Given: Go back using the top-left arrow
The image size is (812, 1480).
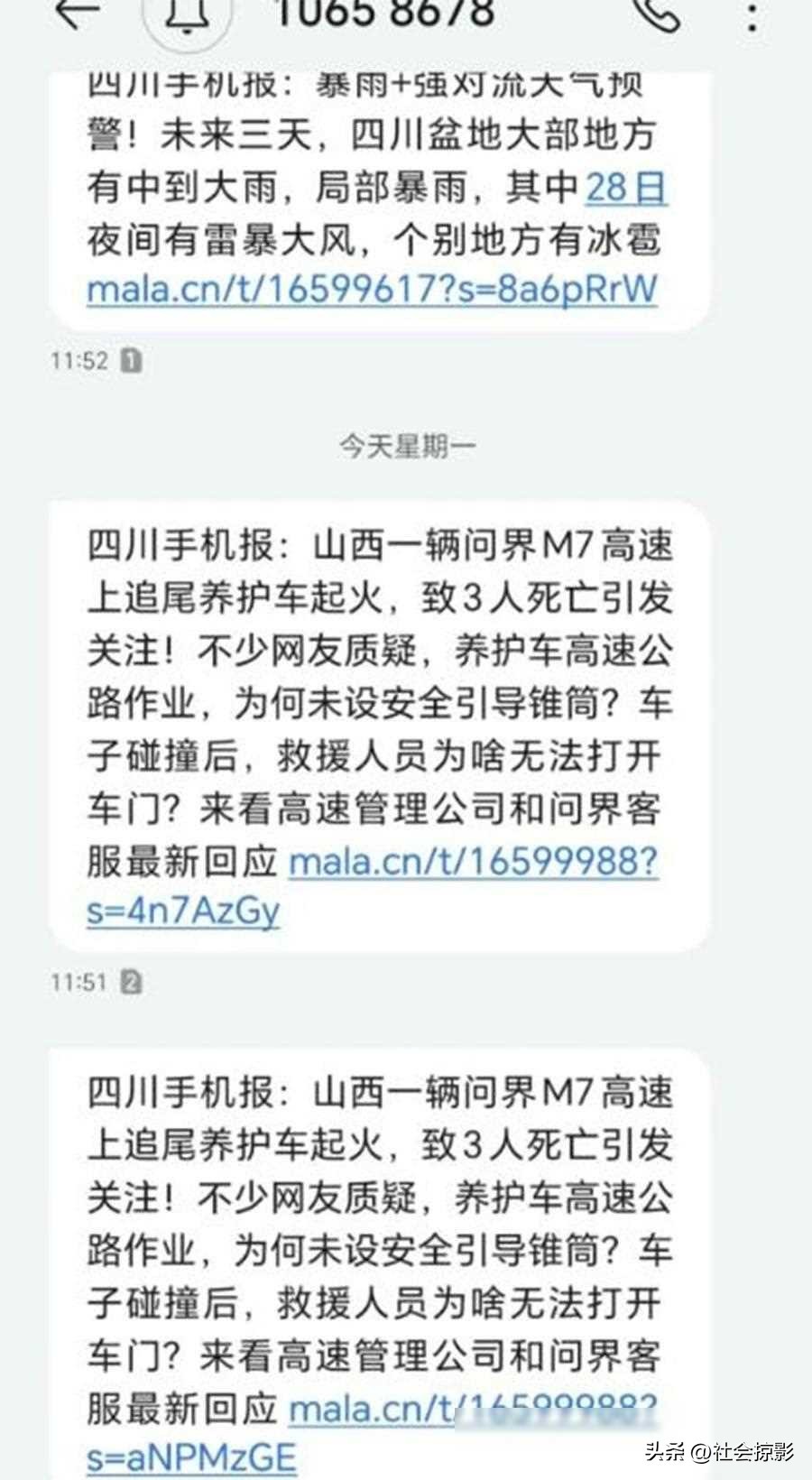Looking at the screenshot, I should (77, 13).
